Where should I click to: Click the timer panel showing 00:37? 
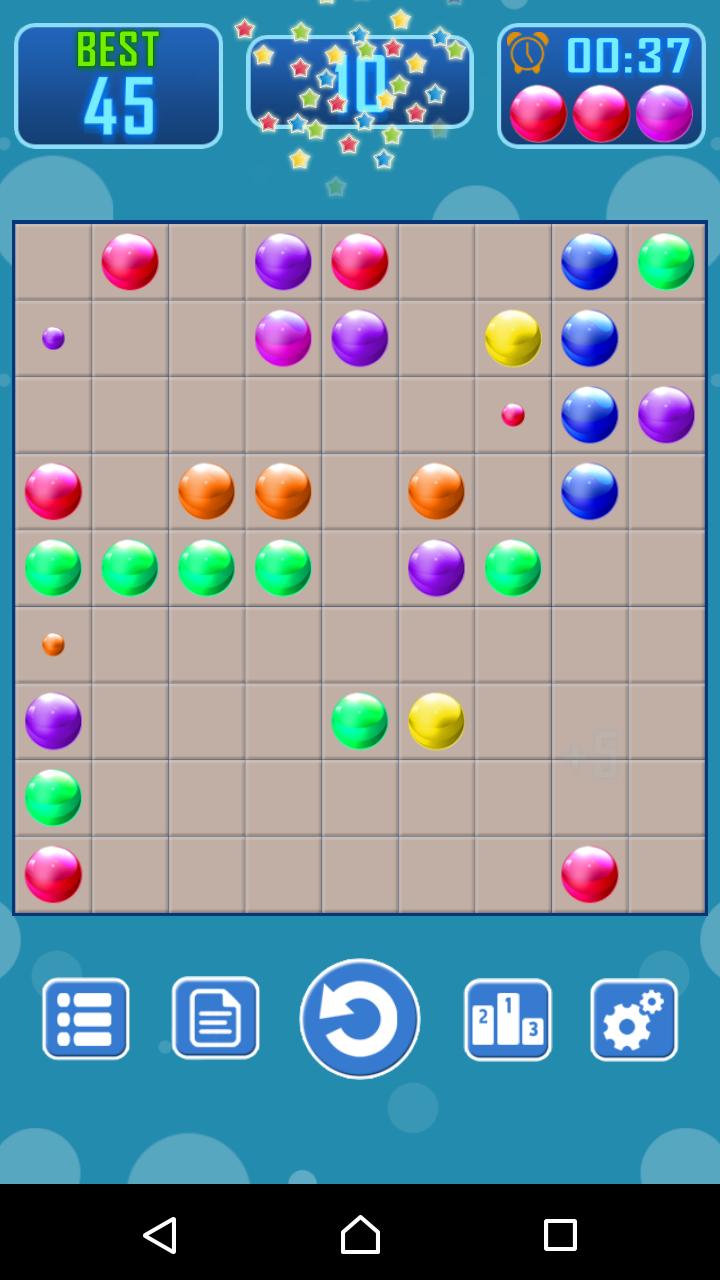tap(600, 57)
